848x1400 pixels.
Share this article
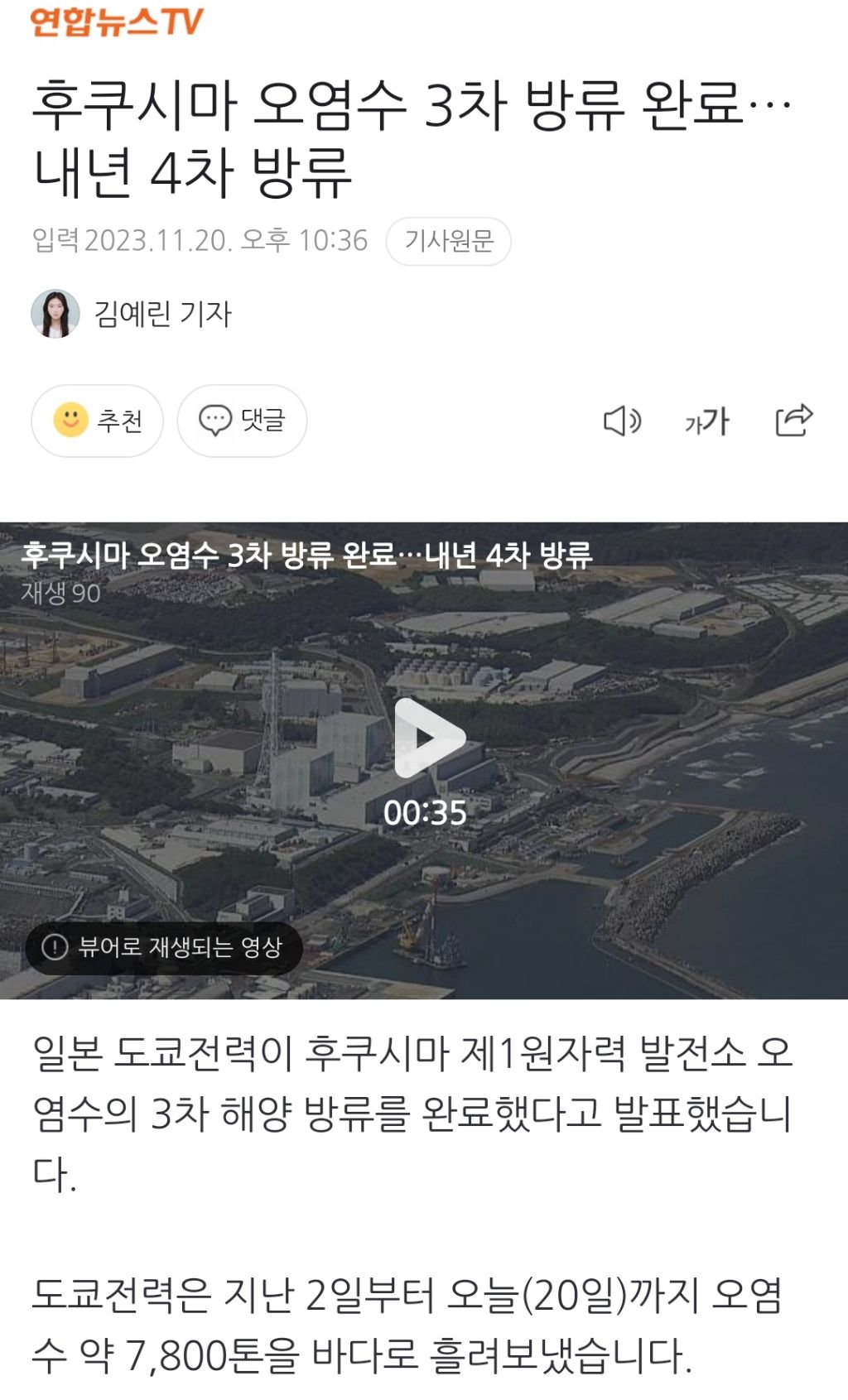[793, 420]
